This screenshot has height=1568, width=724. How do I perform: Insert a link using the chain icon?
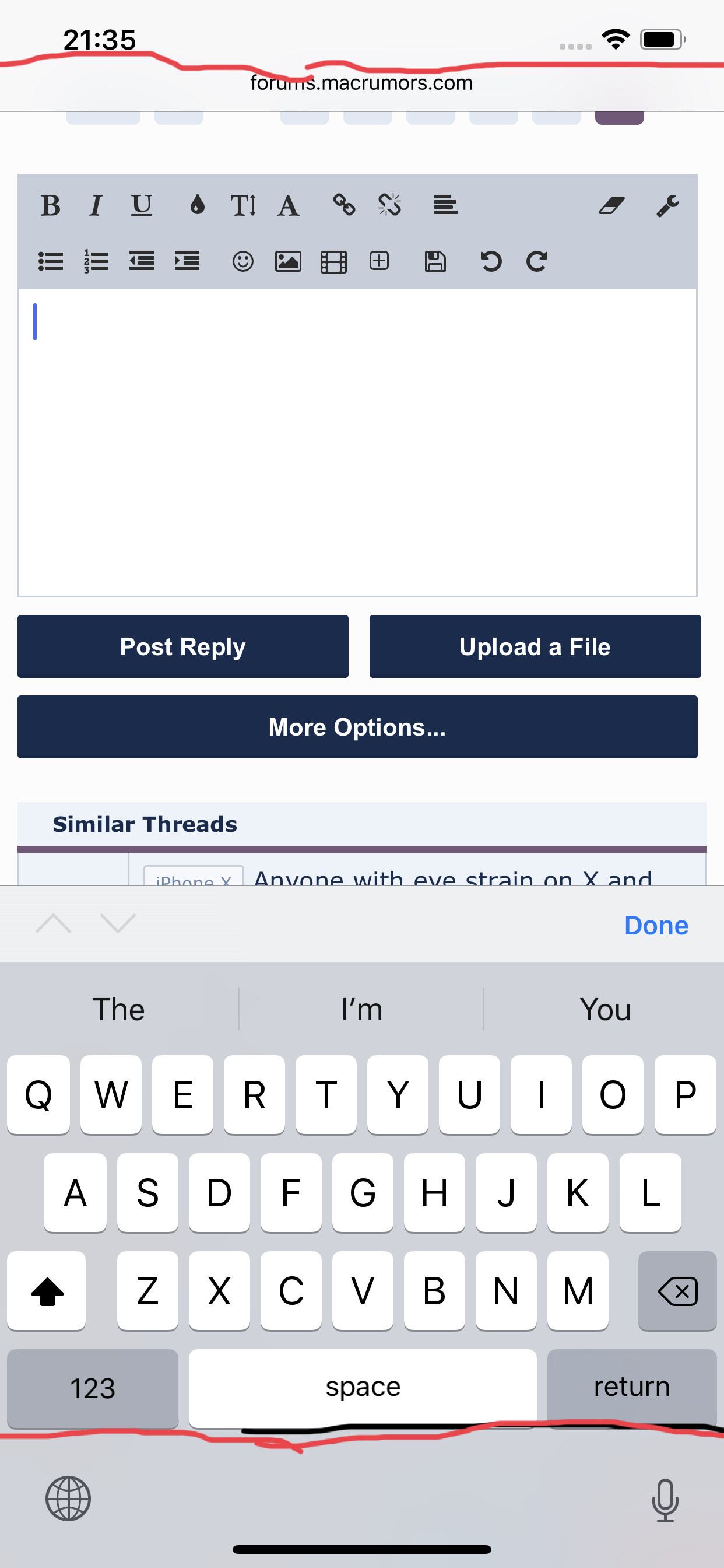344,206
